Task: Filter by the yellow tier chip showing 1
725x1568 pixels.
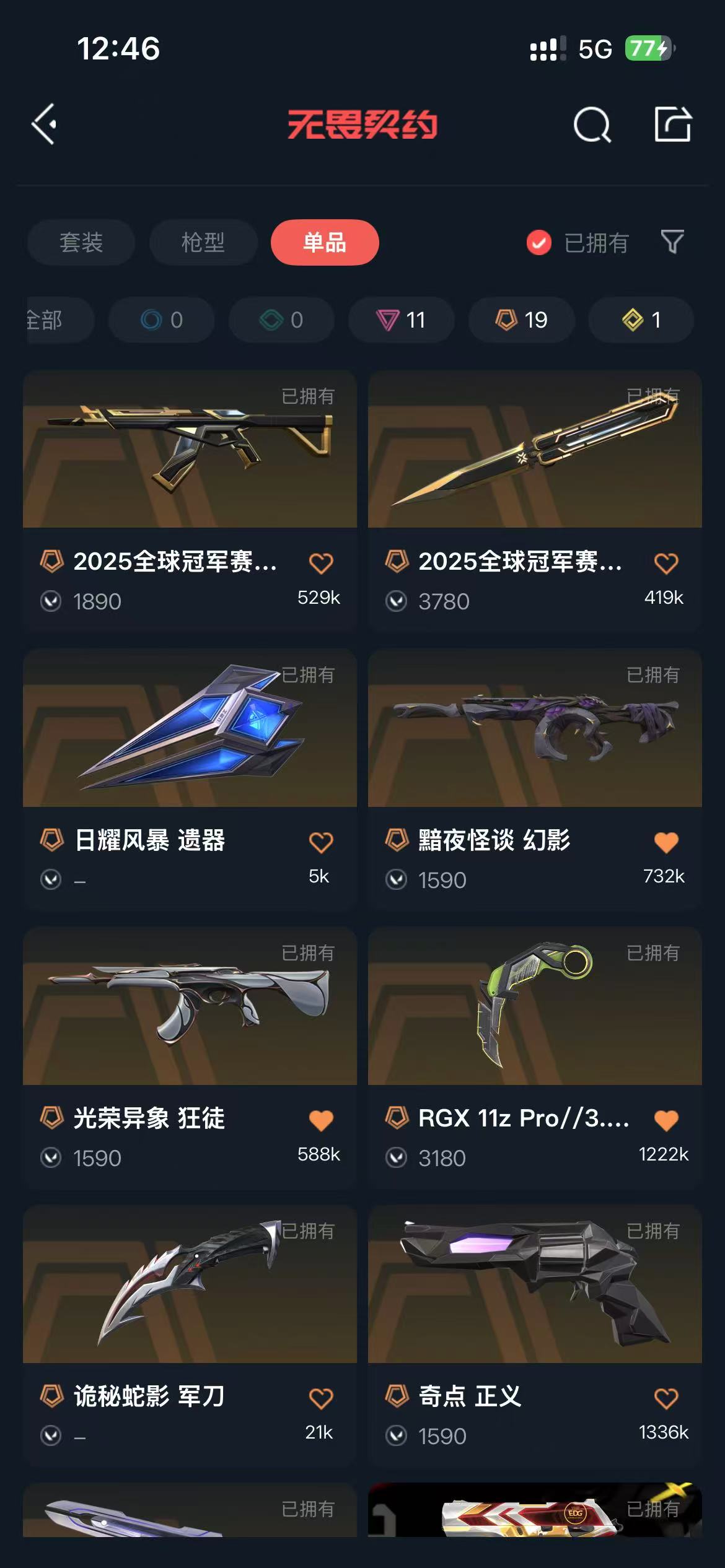Action: pyautogui.click(x=641, y=320)
